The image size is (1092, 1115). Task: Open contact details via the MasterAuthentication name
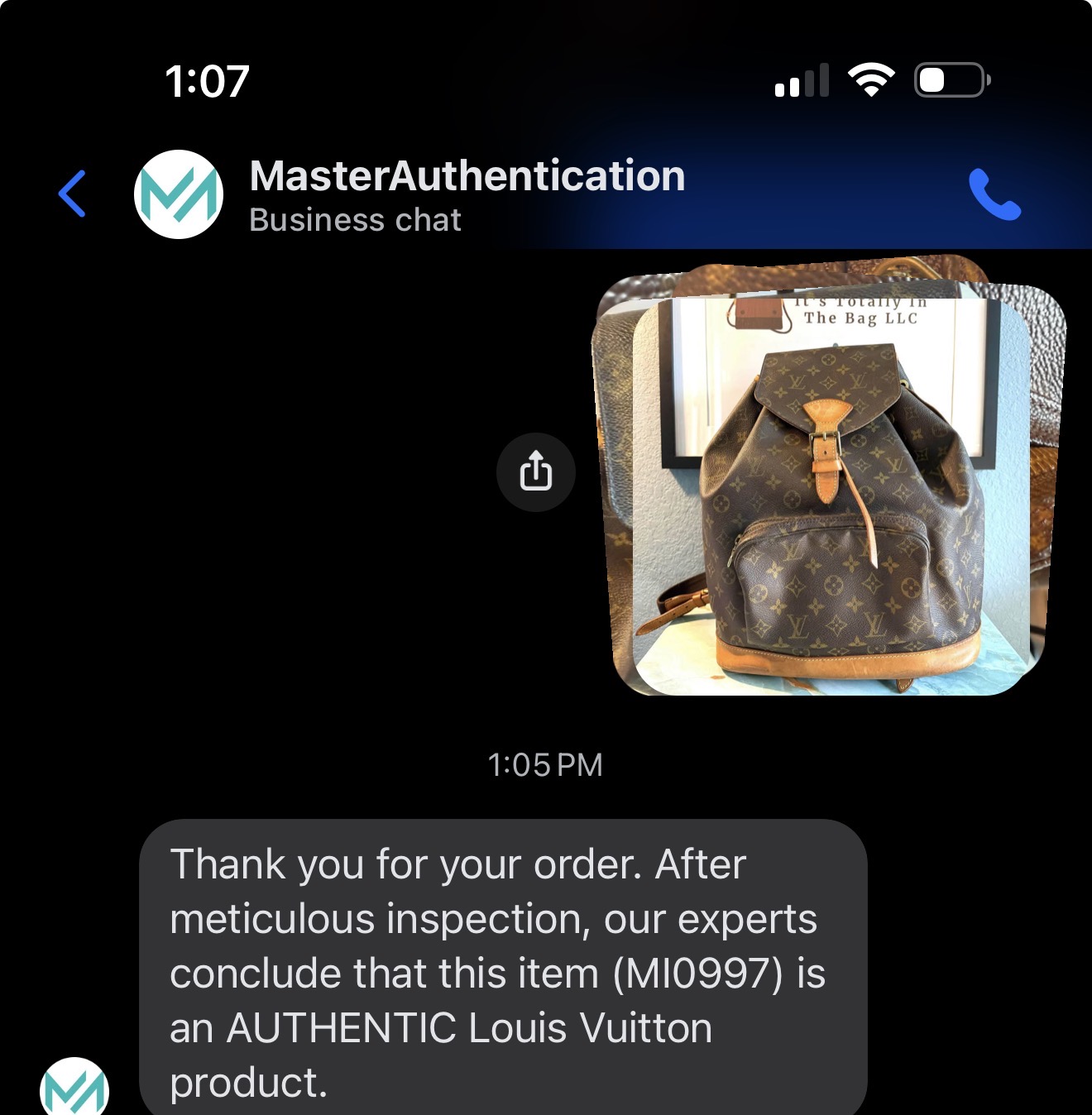467,175
